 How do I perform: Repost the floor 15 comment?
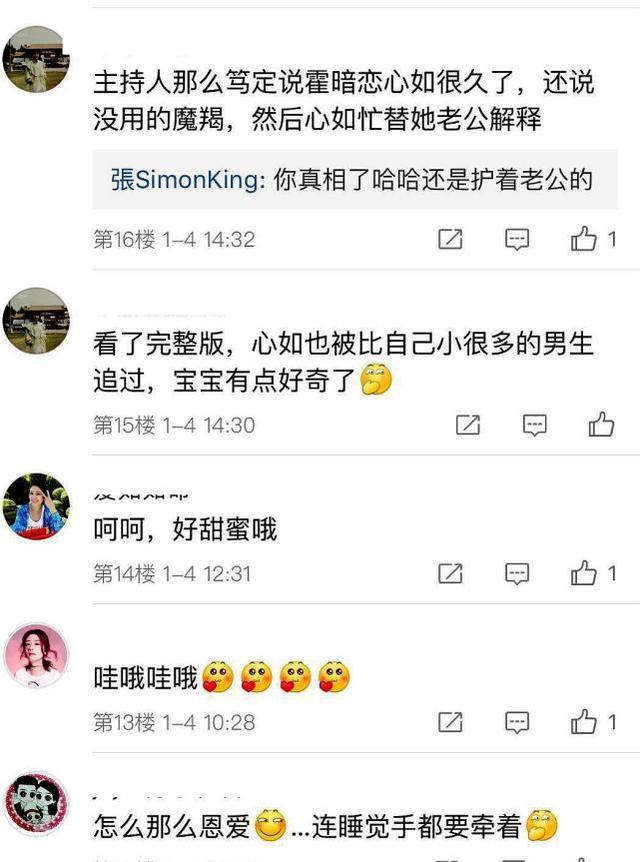tap(467, 425)
